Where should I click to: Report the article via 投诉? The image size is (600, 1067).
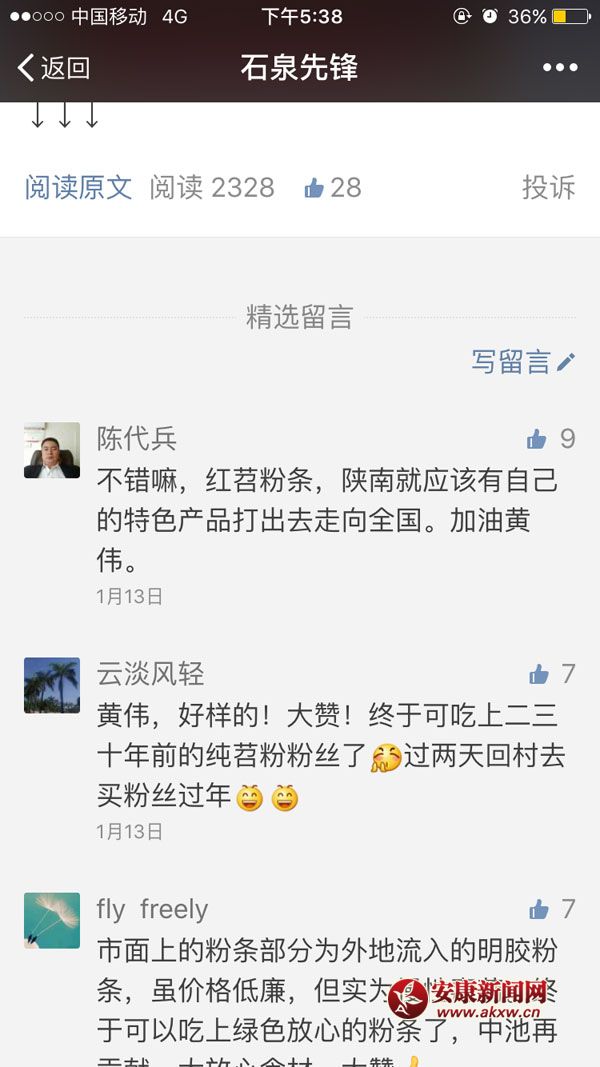(x=548, y=187)
